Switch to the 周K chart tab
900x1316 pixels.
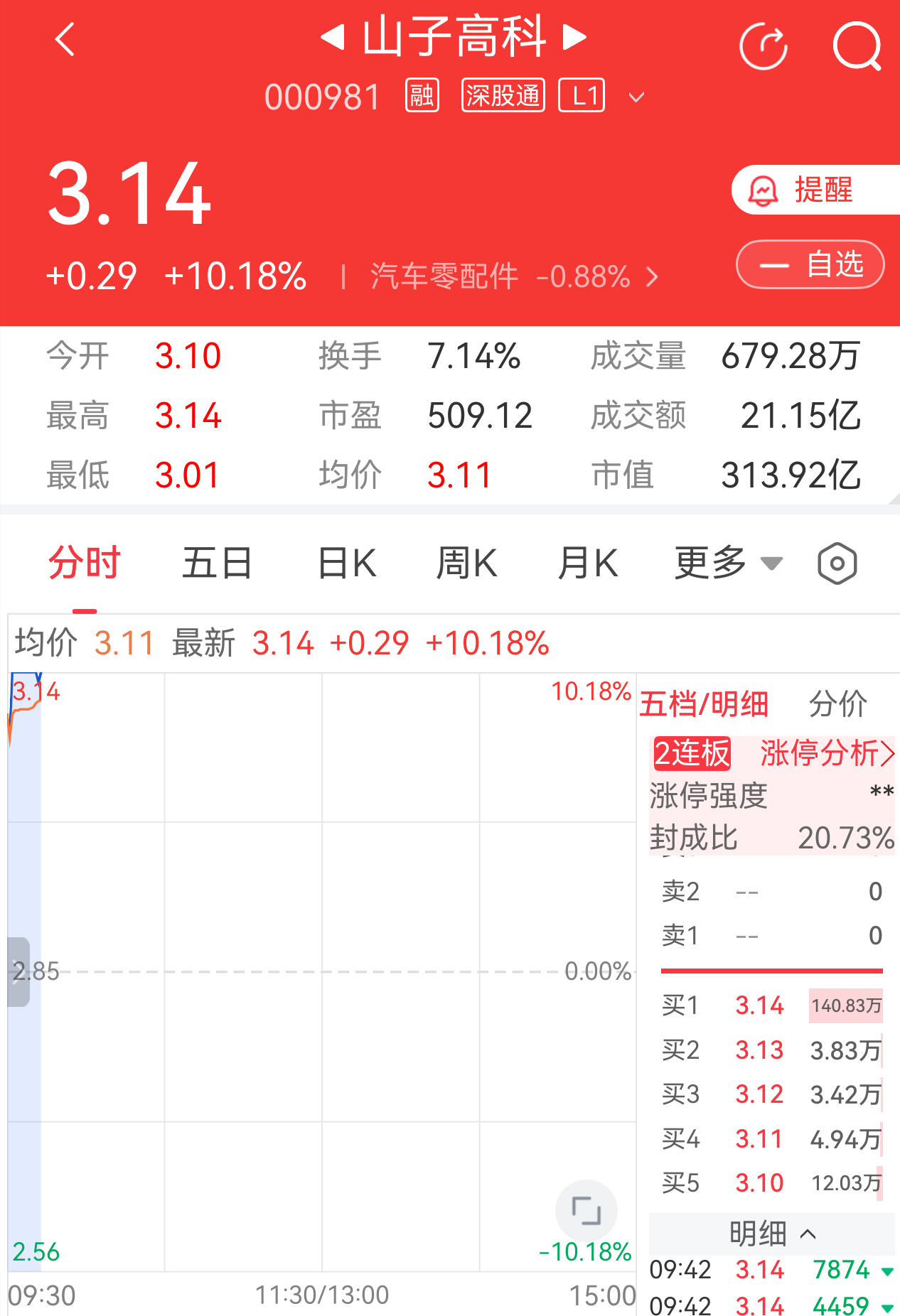[466, 563]
